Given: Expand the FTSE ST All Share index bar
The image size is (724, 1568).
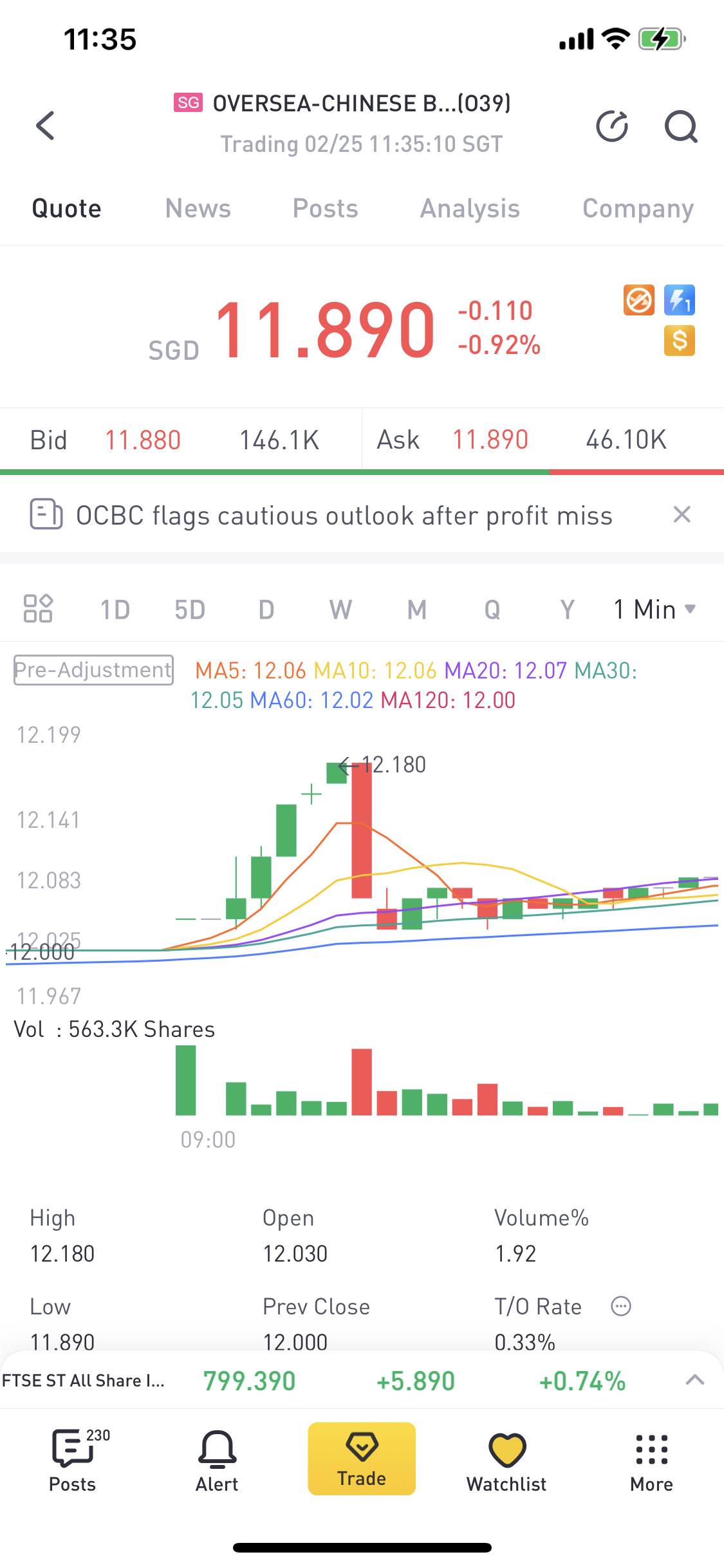Looking at the screenshot, I should 695,1380.
